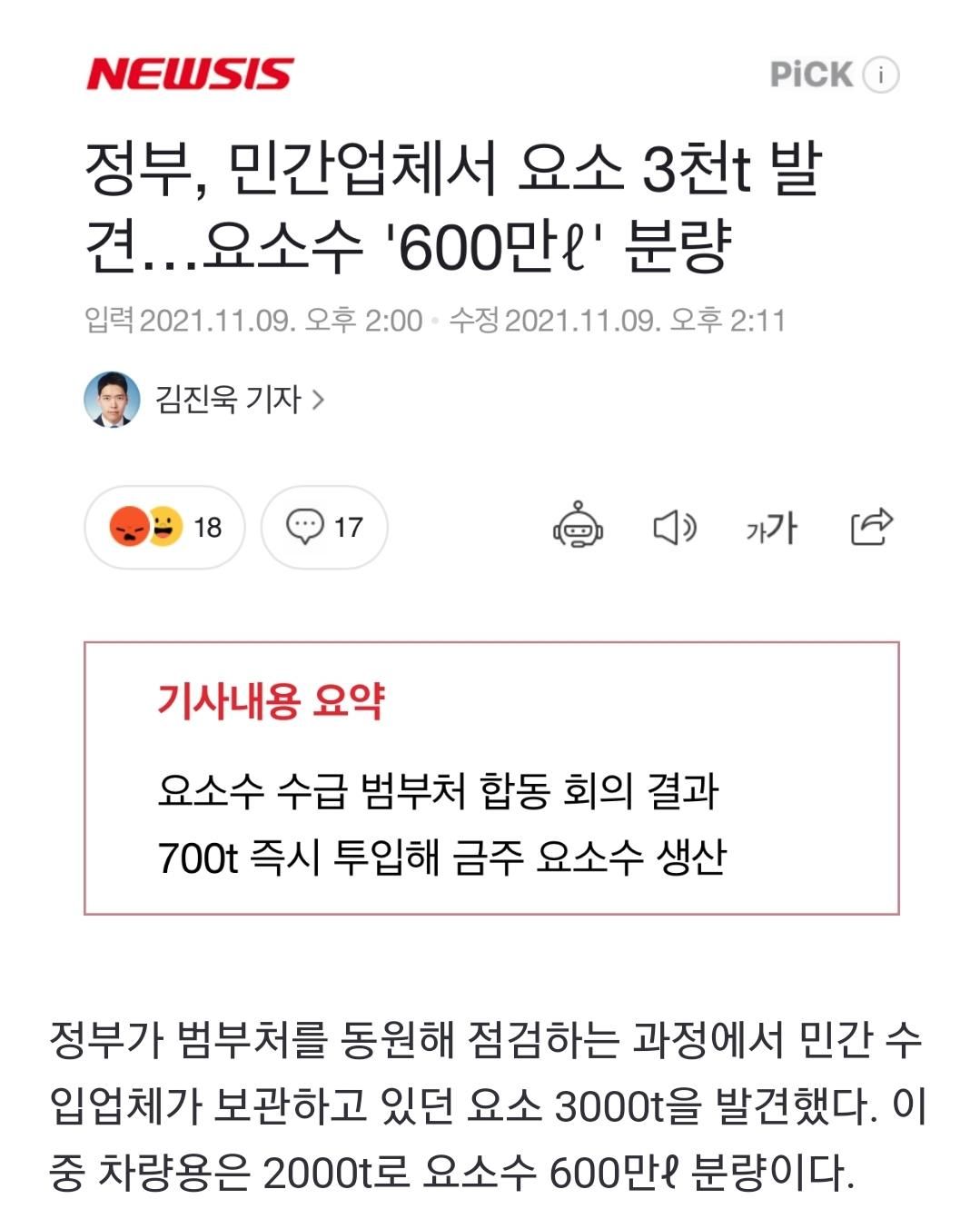Image resolution: width=980 pixels, height=1209 pixels.
Task: Open the AI robot summary icon
Action: [578, 525]
